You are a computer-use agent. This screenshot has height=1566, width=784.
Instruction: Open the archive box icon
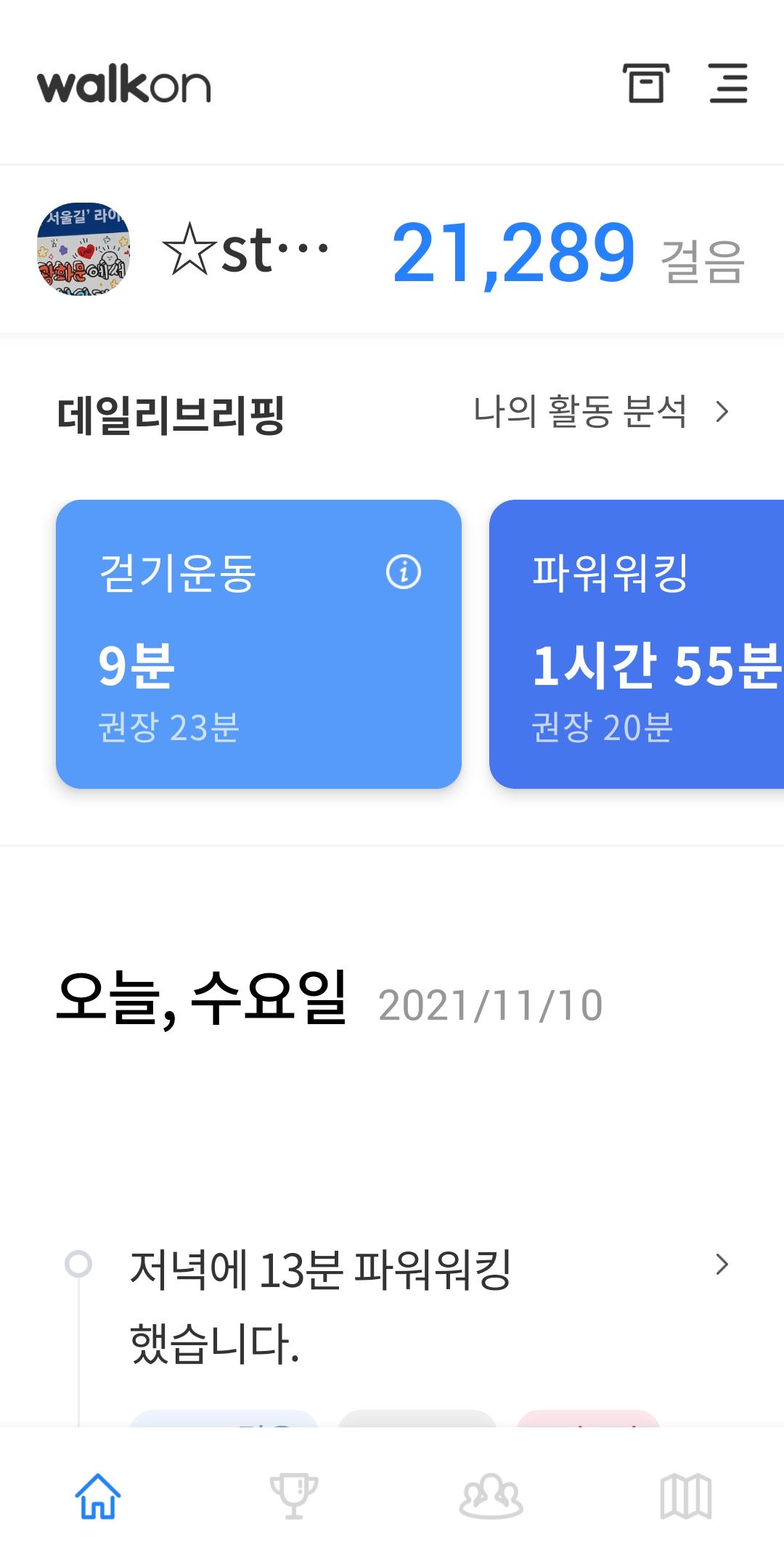click(645, 83)
